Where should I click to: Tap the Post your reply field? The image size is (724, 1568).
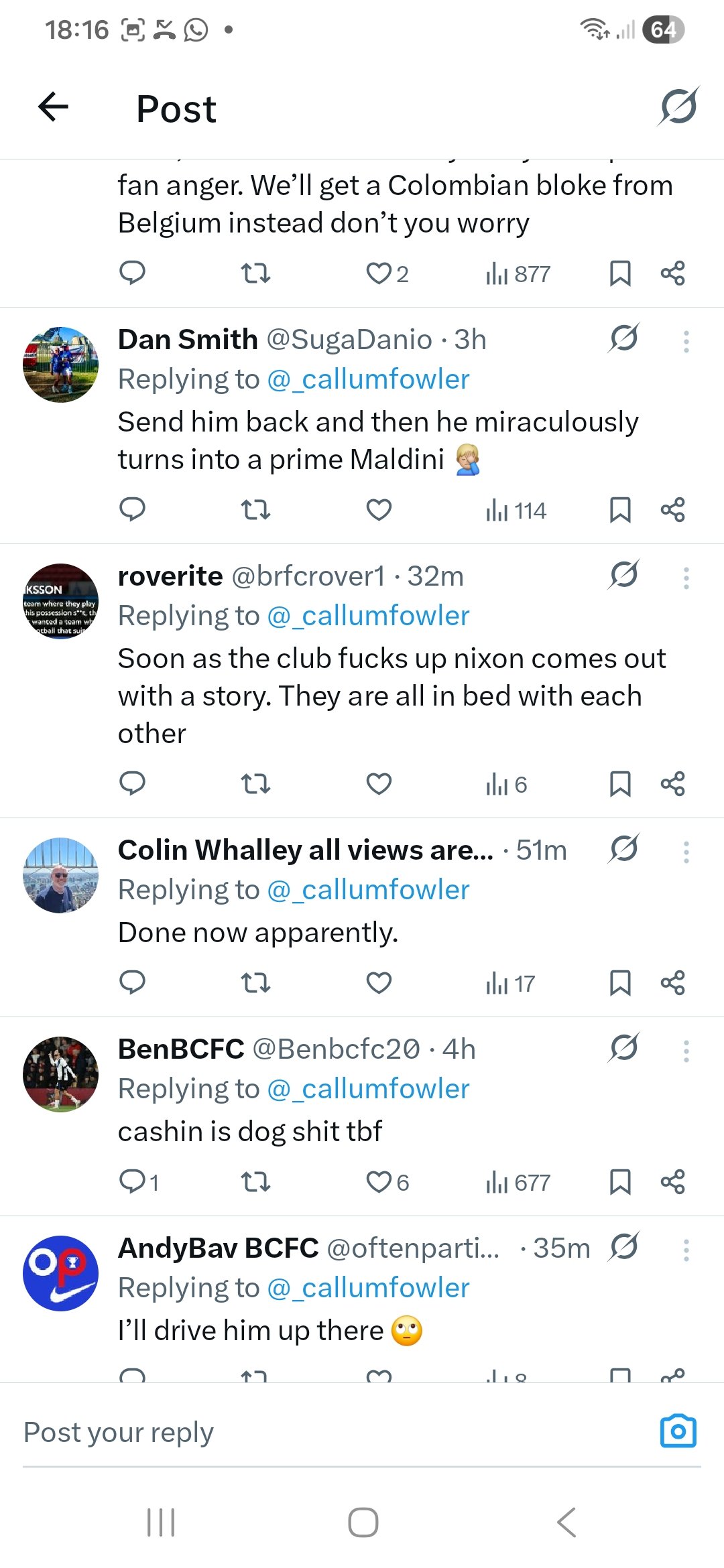(322, 1433)
